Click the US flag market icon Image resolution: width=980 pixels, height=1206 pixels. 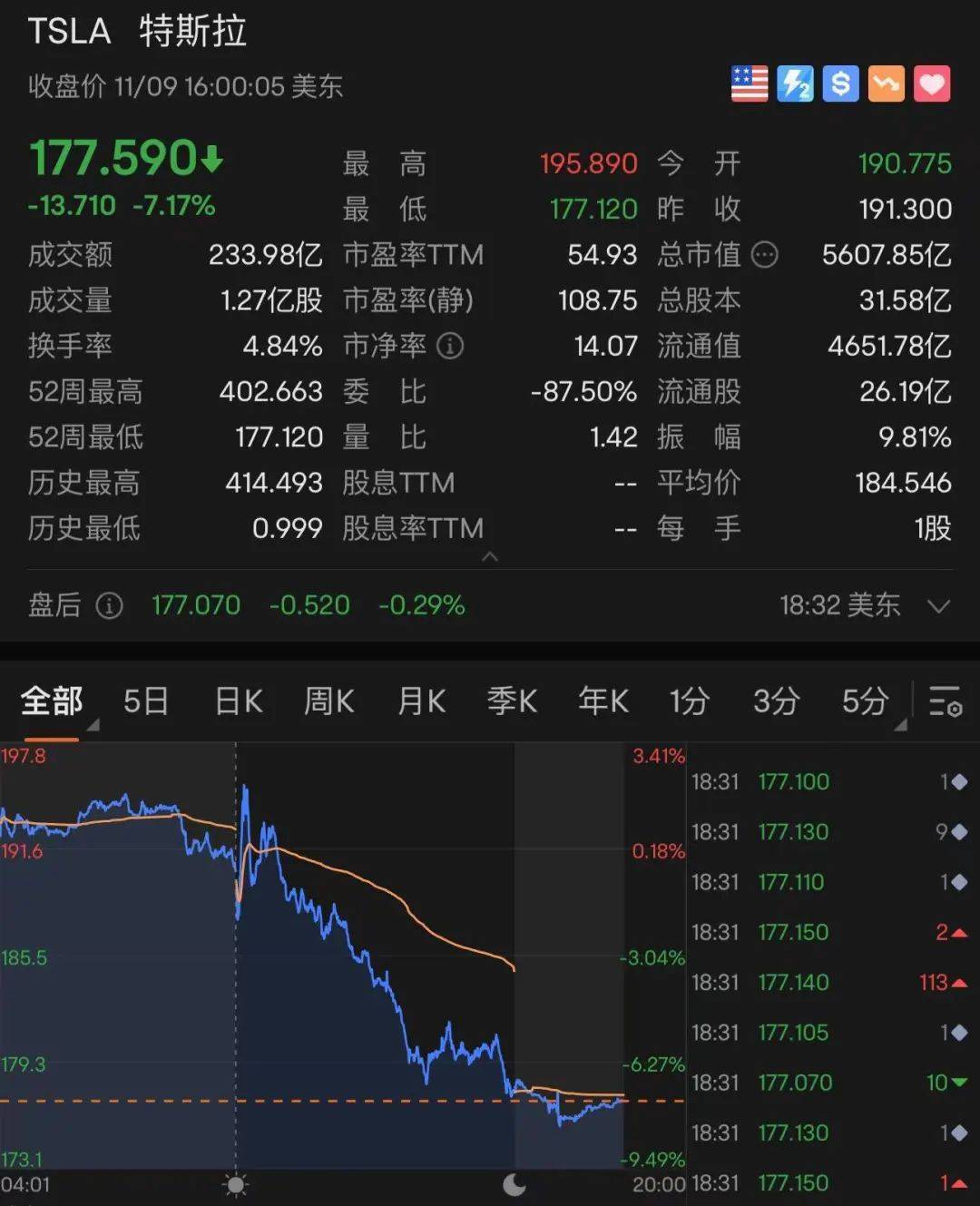748,84
